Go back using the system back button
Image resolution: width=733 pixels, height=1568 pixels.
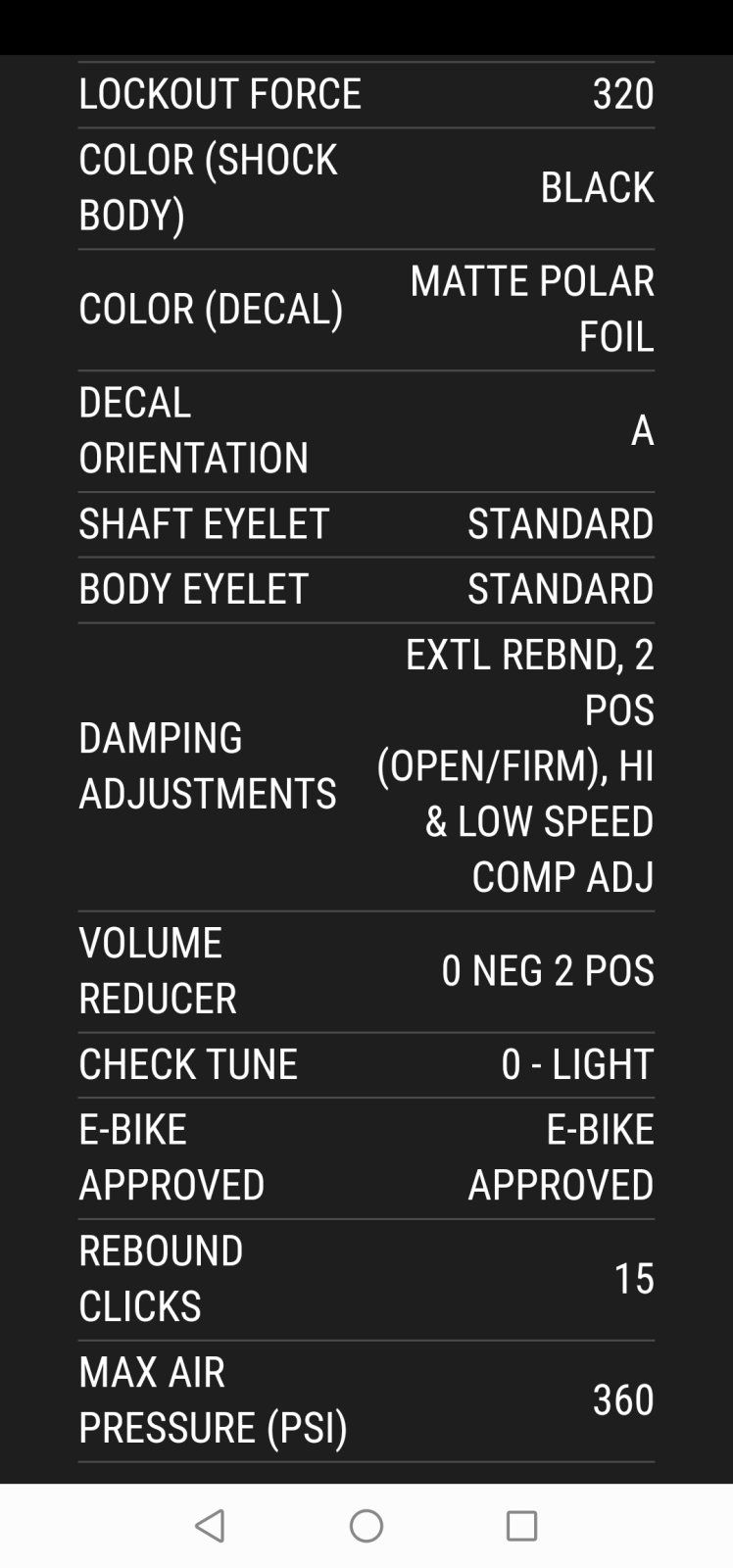(210, 1526)
